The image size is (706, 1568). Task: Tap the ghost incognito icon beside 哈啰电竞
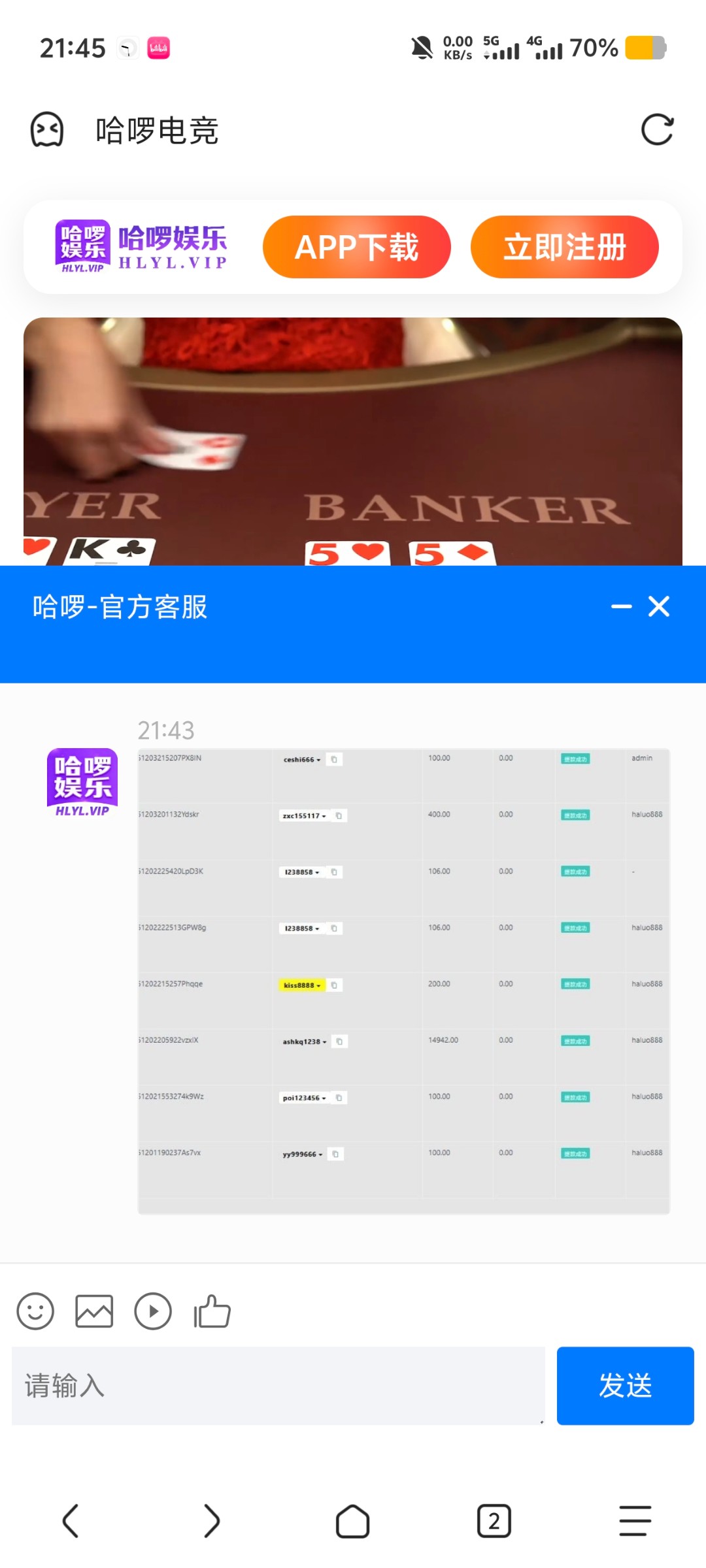click(x=47, y=129)
